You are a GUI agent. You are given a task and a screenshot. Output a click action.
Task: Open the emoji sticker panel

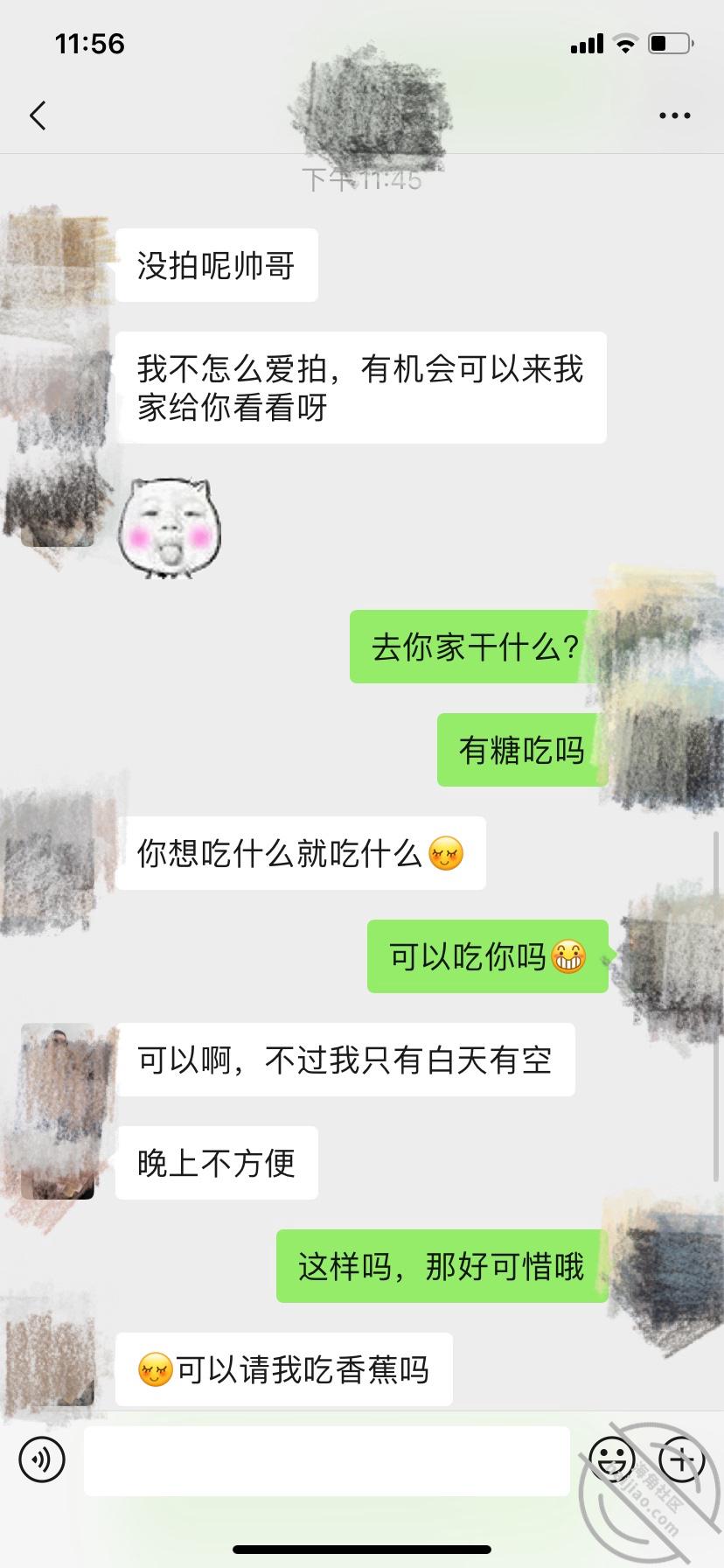tap(611, 1459)
